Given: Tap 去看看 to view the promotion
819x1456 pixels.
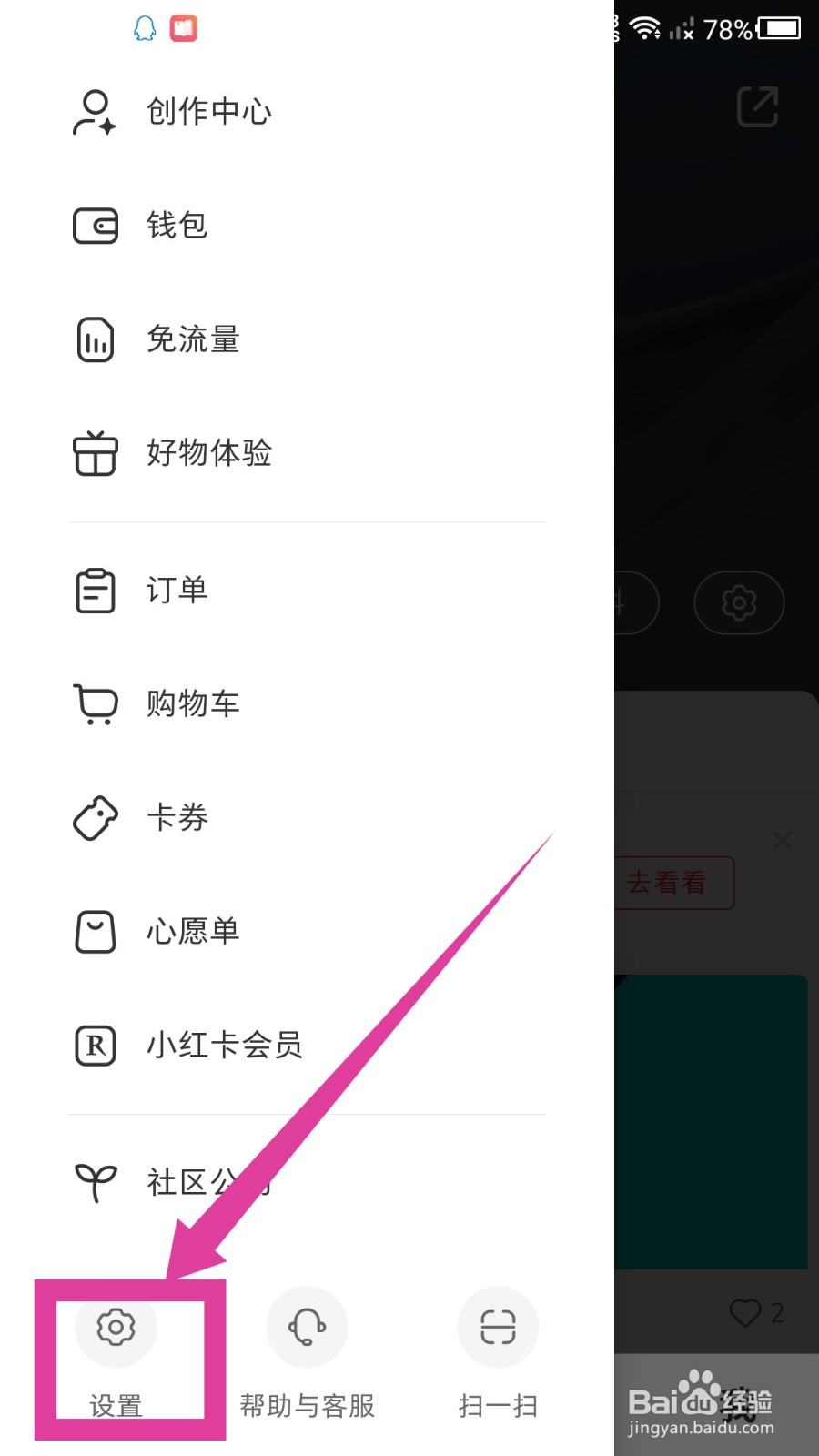Looking at the screenshot, I should pyautogui.click(x=669, y=882).
